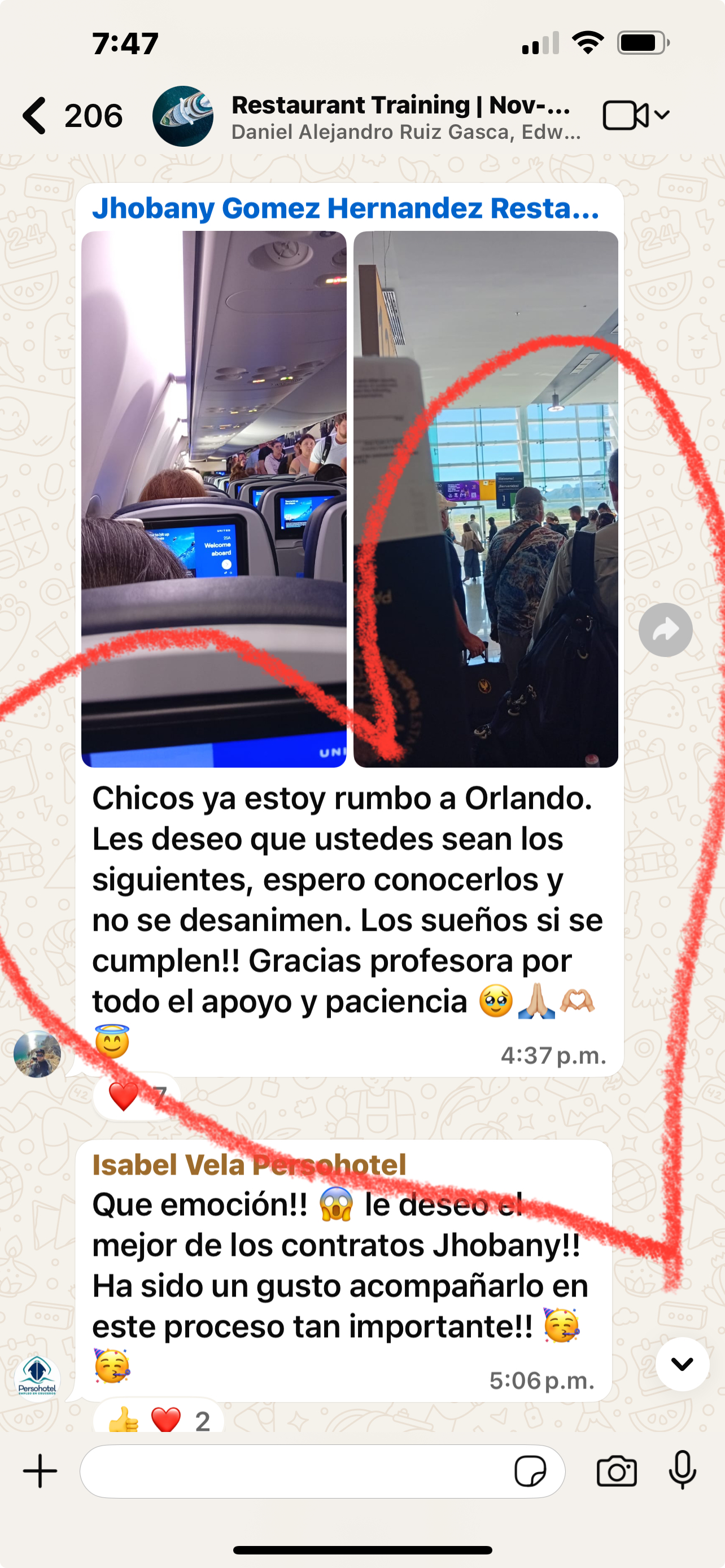Open Isabel Vela Persohotel's profile picture

(37, 1377)
